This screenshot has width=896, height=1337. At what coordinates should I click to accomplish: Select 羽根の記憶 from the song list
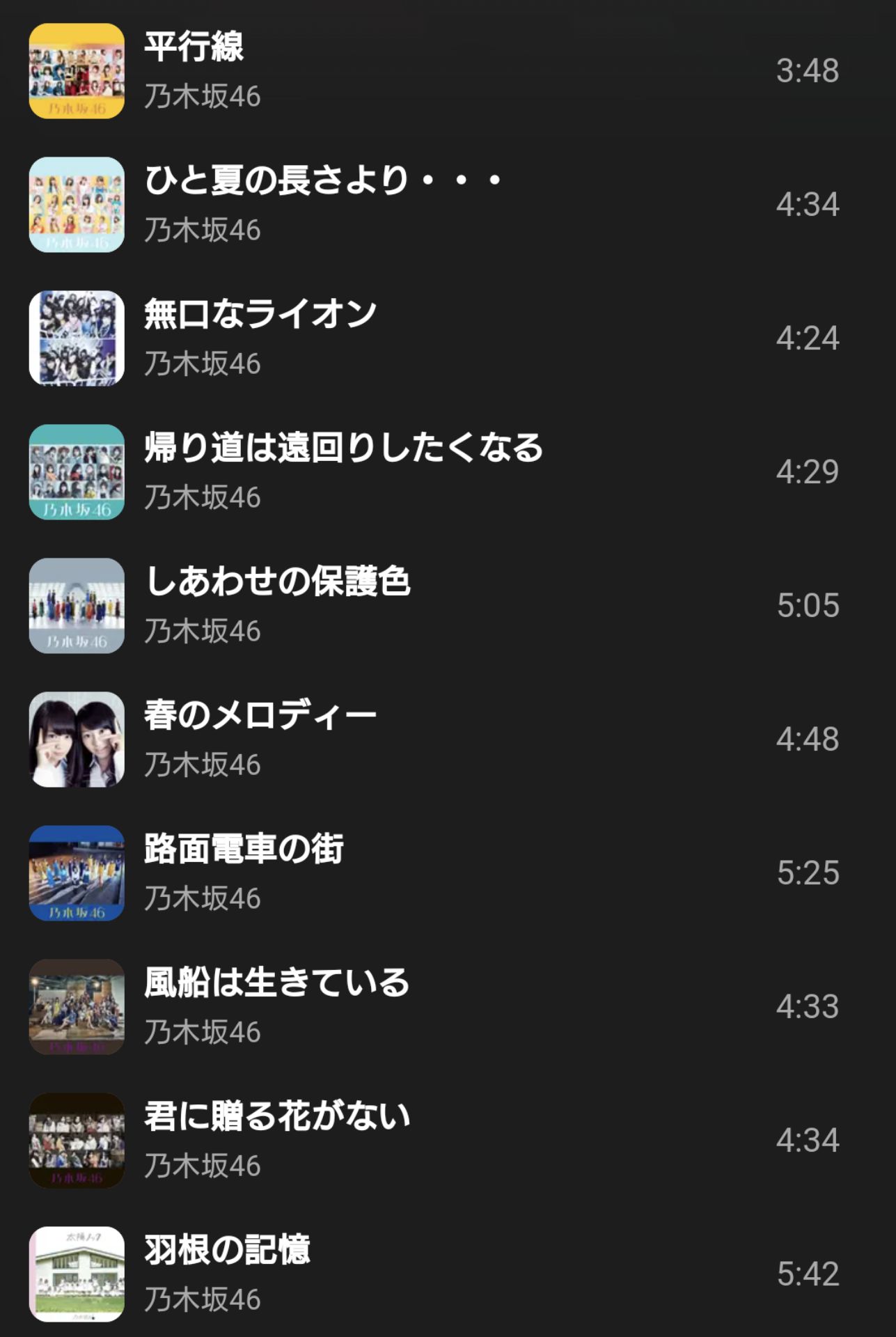227,1251
